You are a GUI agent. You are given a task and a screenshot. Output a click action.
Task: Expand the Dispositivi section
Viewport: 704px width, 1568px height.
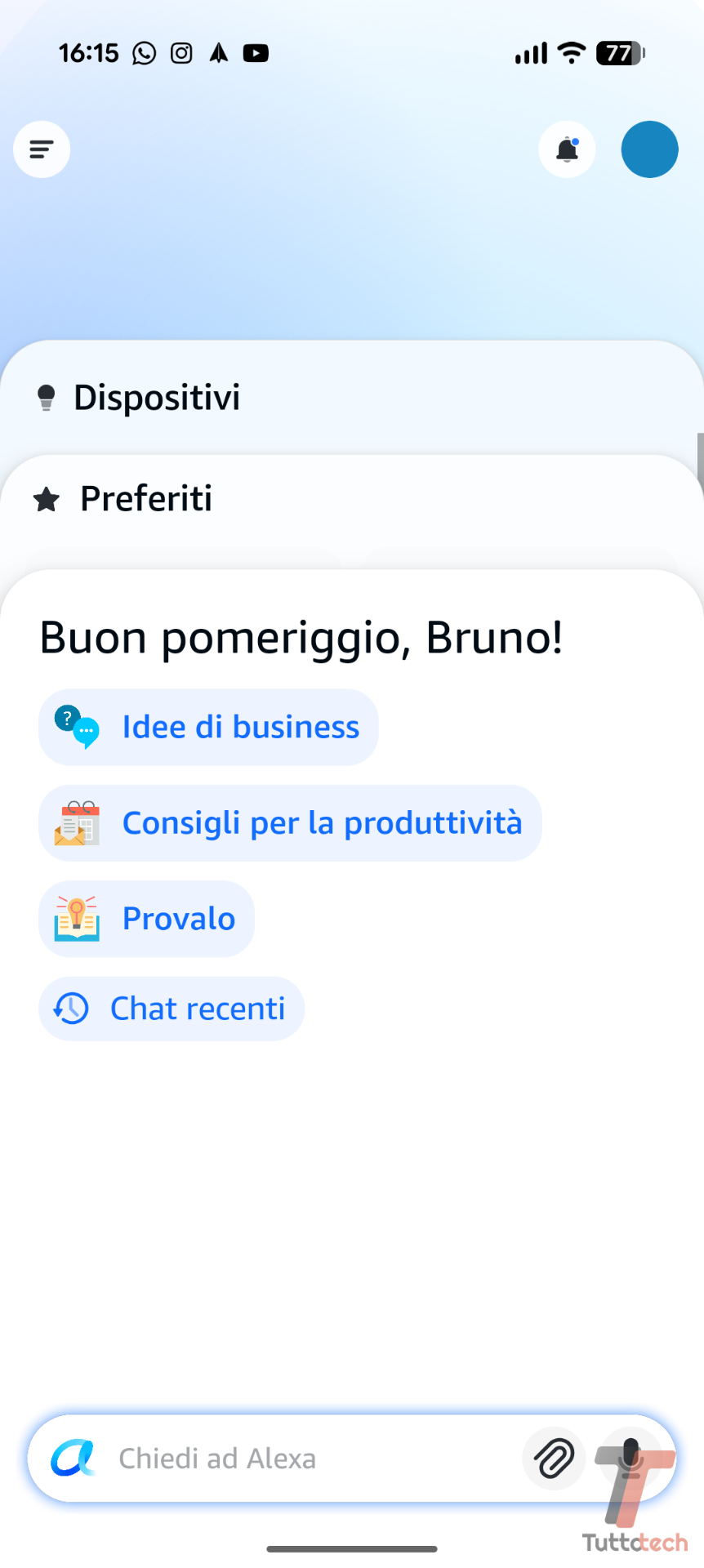(x=157, y=398)
